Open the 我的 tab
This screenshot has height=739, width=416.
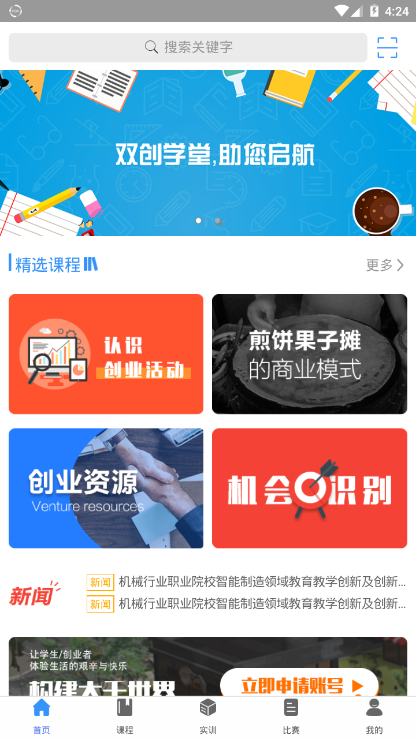[x=374, y=716]
